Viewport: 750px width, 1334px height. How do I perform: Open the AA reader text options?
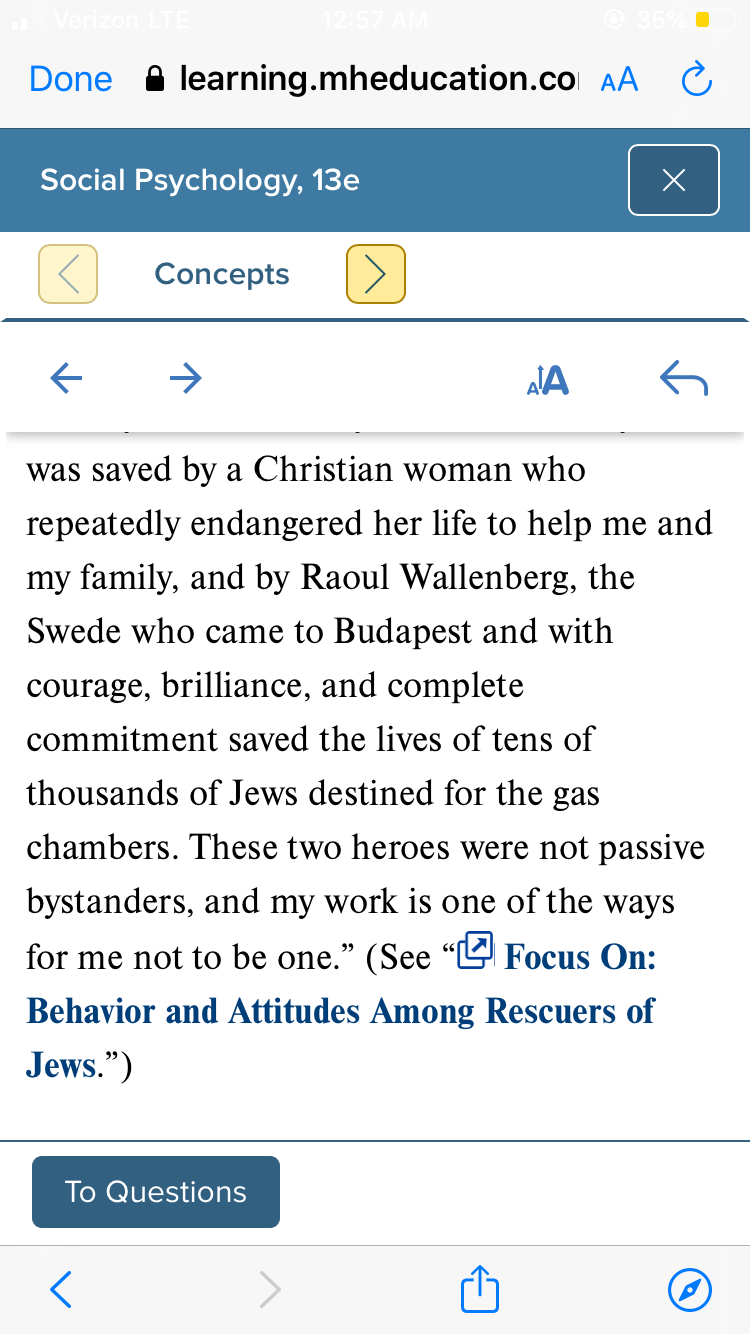619,81
